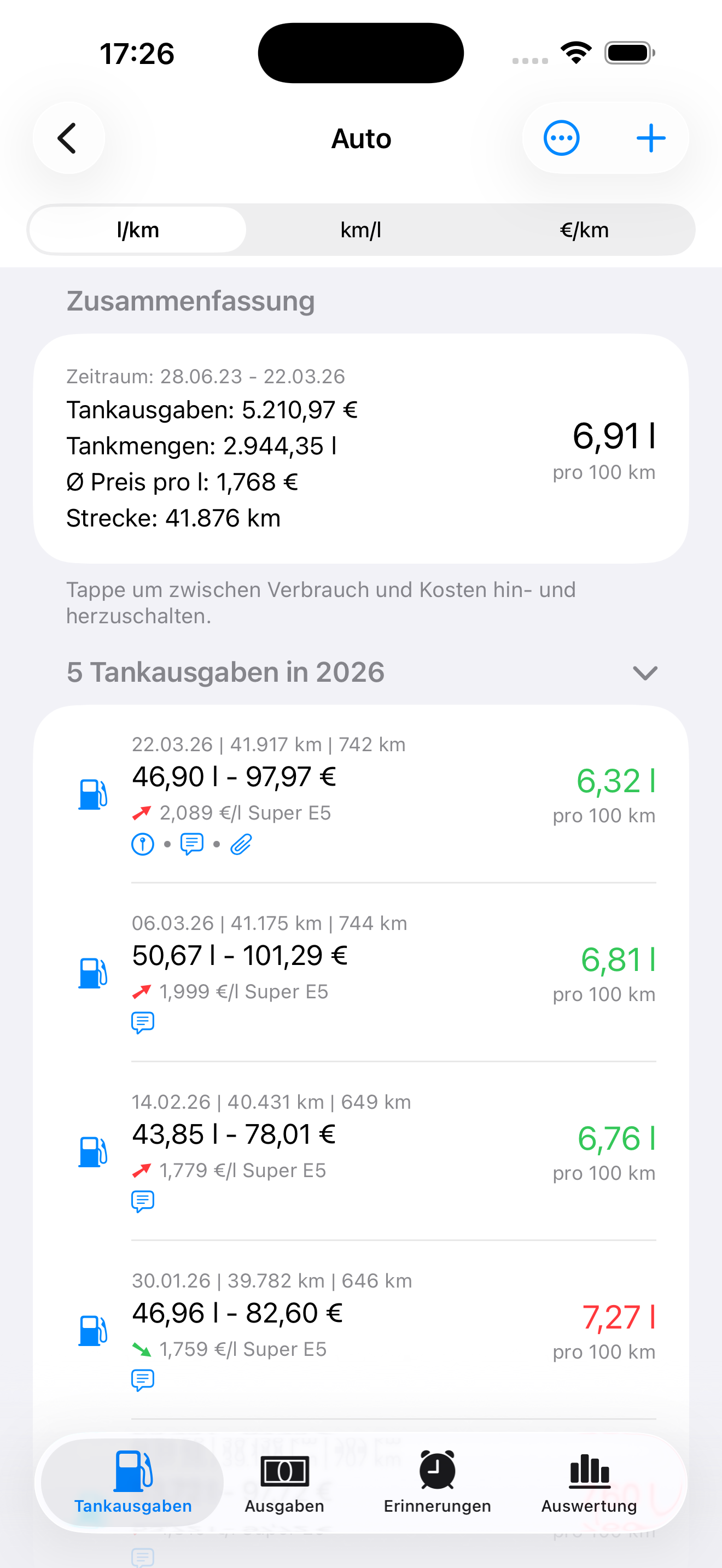This screenshot has height=1568, width=722.
Task: Switch to the km/l segment
Action: pyautogui.click(x=360, y=230)
